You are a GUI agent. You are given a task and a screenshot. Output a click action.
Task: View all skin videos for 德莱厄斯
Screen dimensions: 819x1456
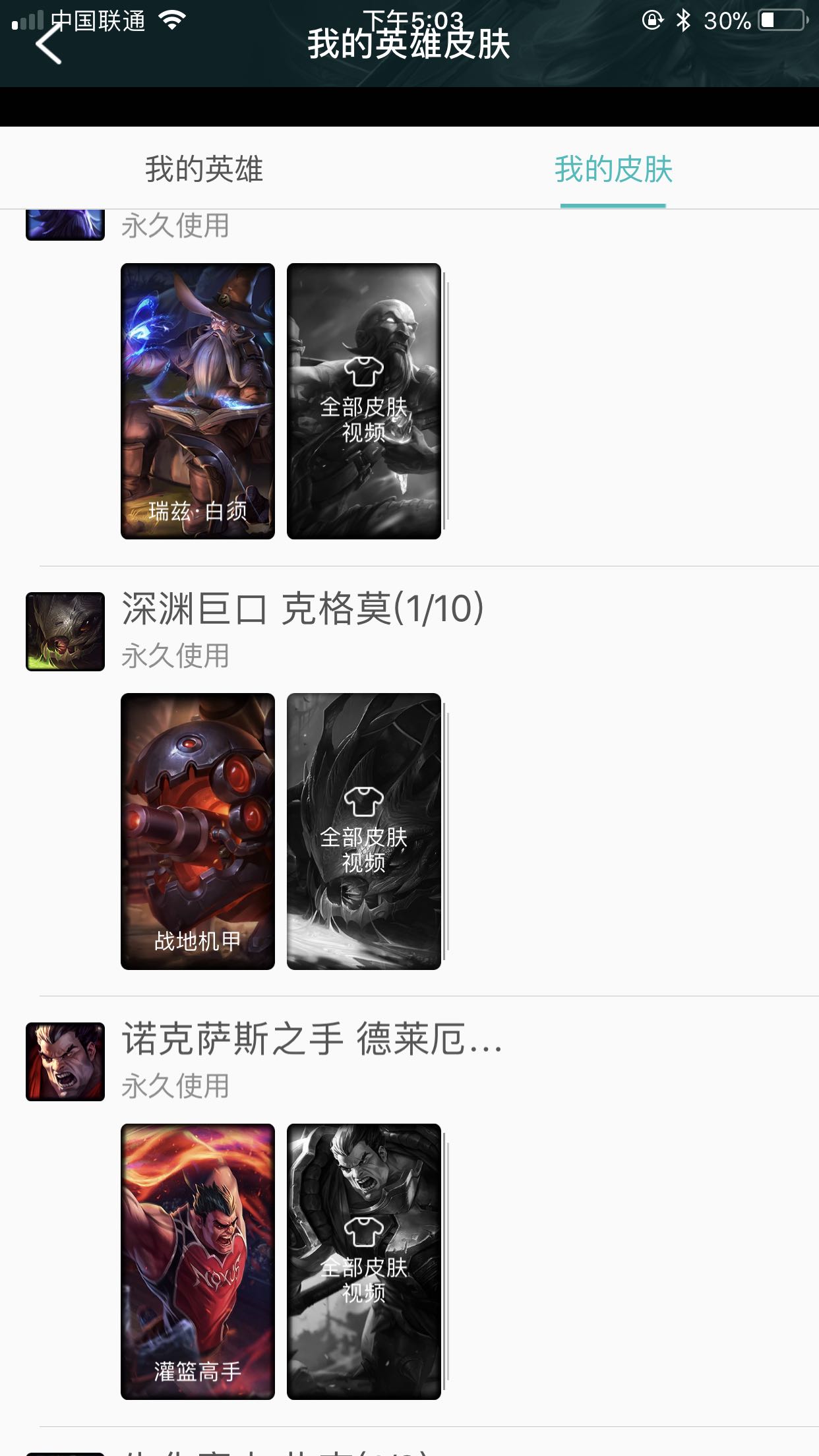pyautogui.click(x=363, y=1261)
